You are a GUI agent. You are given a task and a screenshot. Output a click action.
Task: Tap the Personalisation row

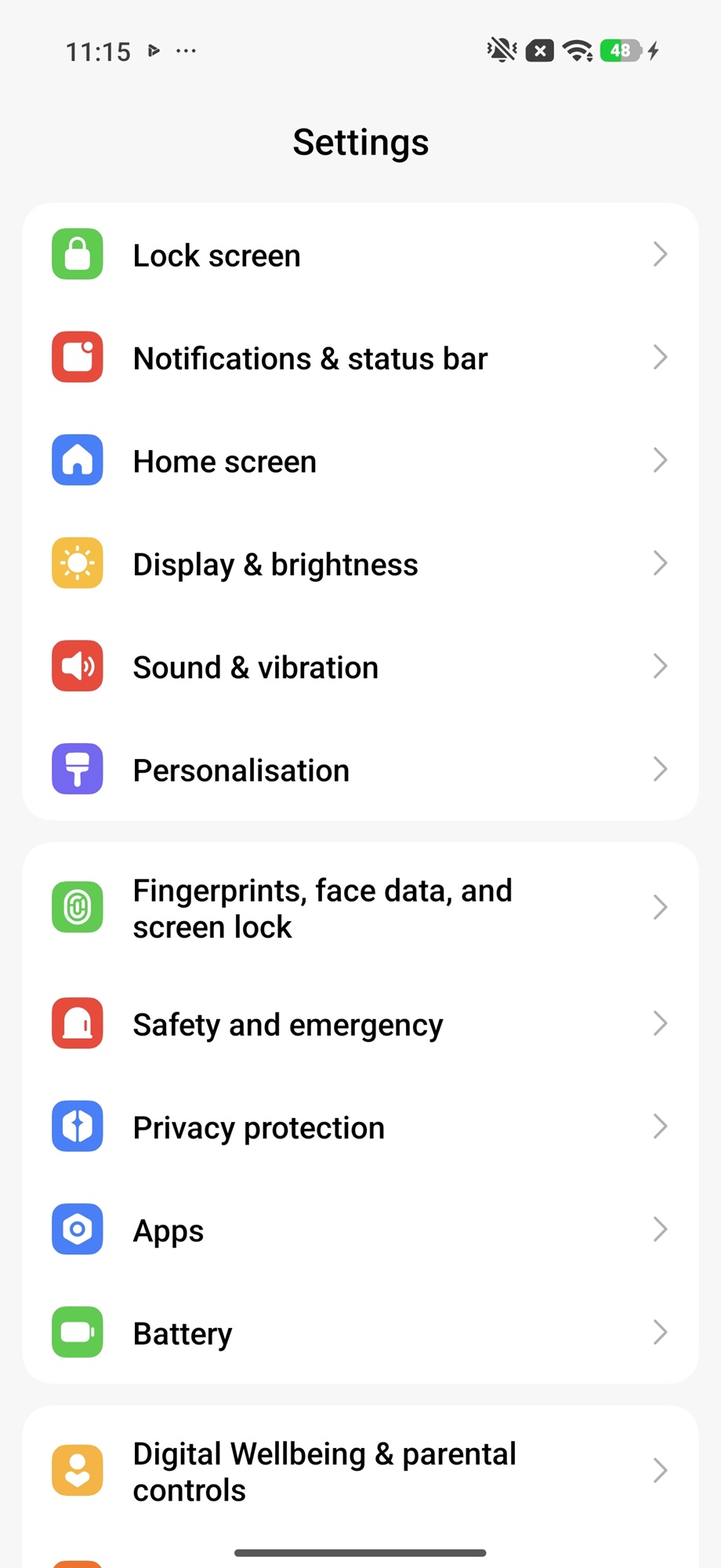(360, 770)
